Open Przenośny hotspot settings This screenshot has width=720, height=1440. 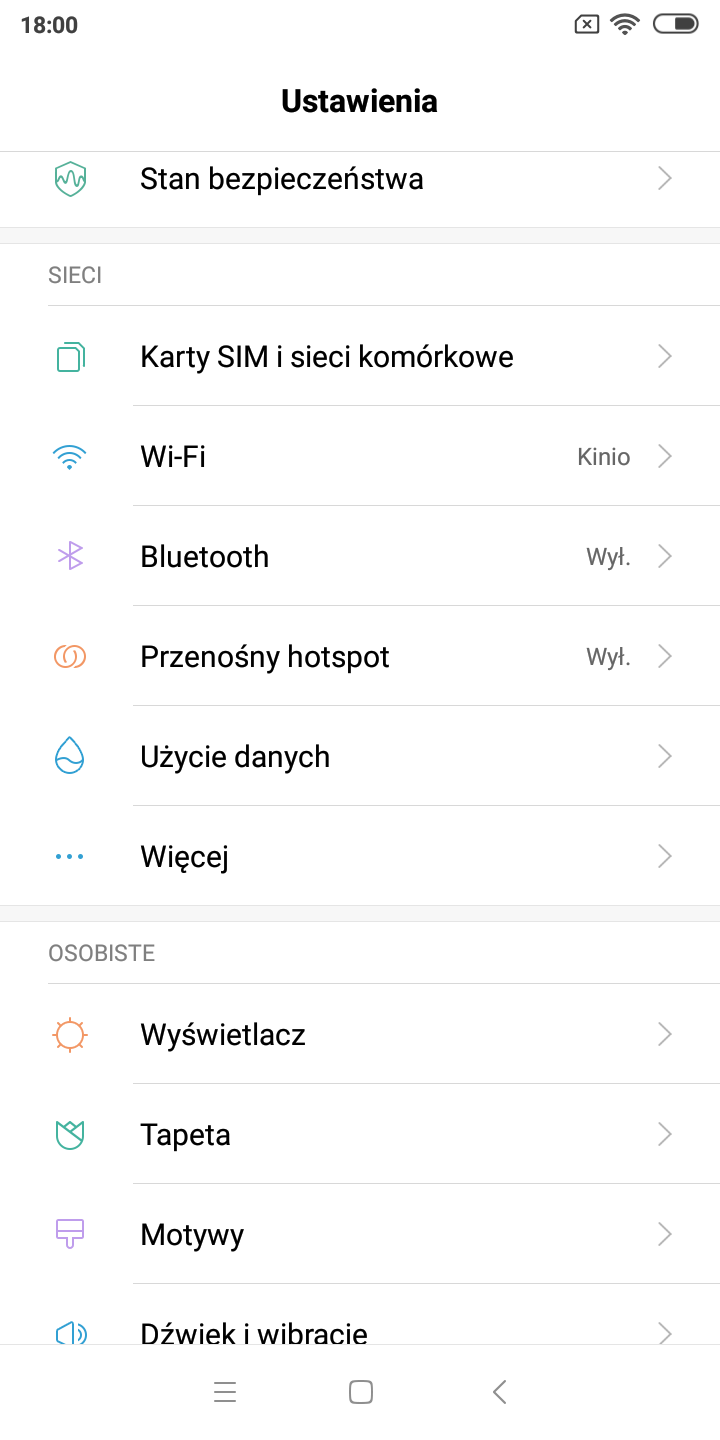[360, 656]
